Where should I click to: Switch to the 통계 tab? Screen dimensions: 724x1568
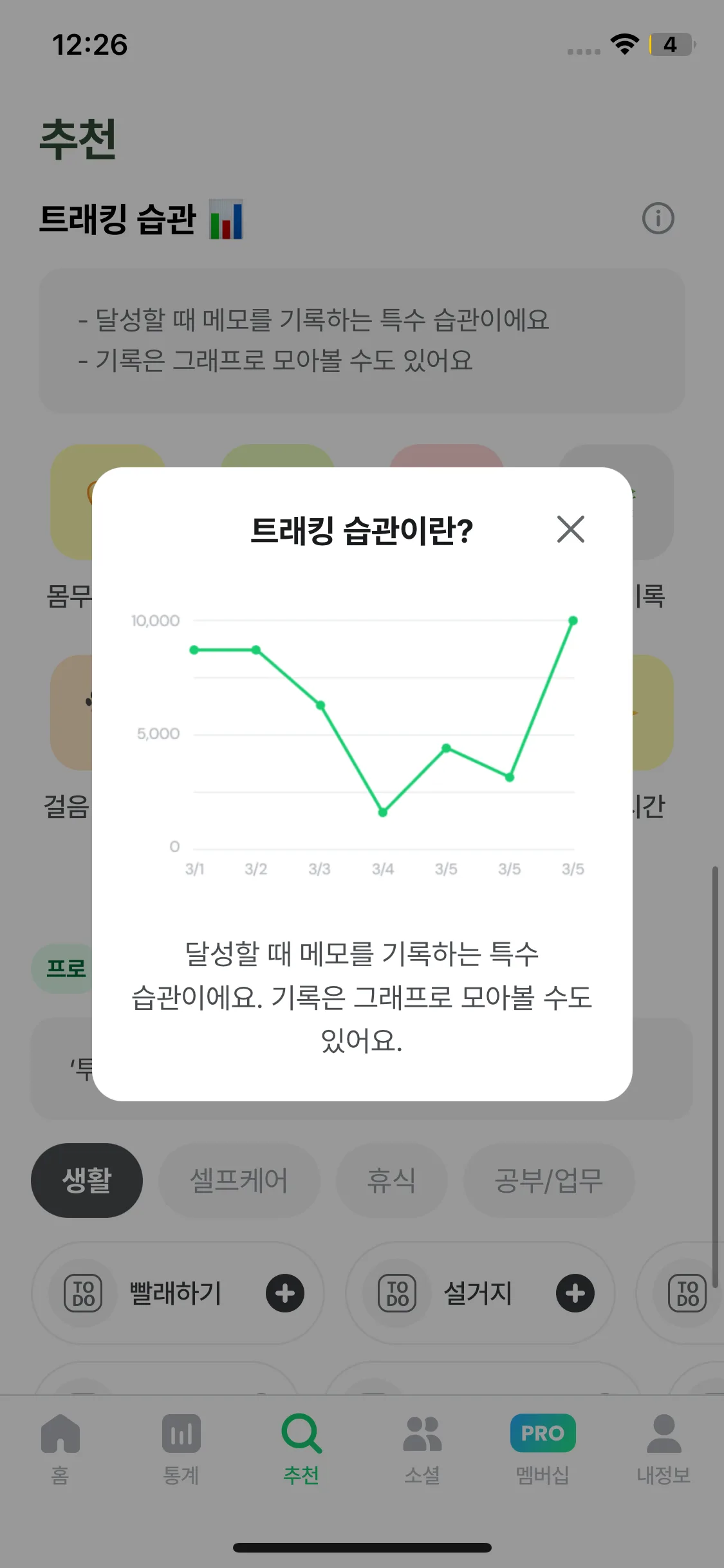click(x=181, y=1448)
